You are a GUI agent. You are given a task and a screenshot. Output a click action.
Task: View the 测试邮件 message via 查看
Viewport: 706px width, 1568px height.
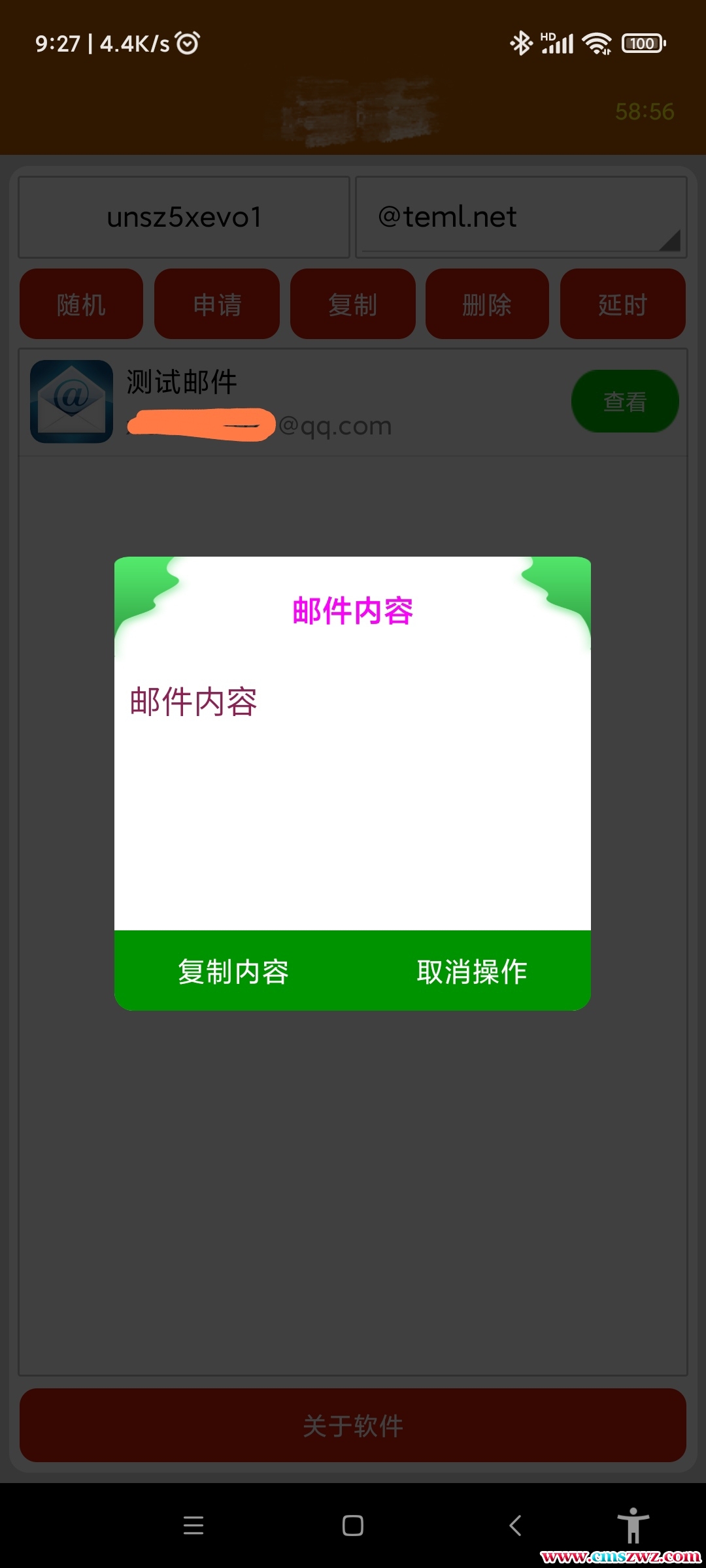pos(625,401)
